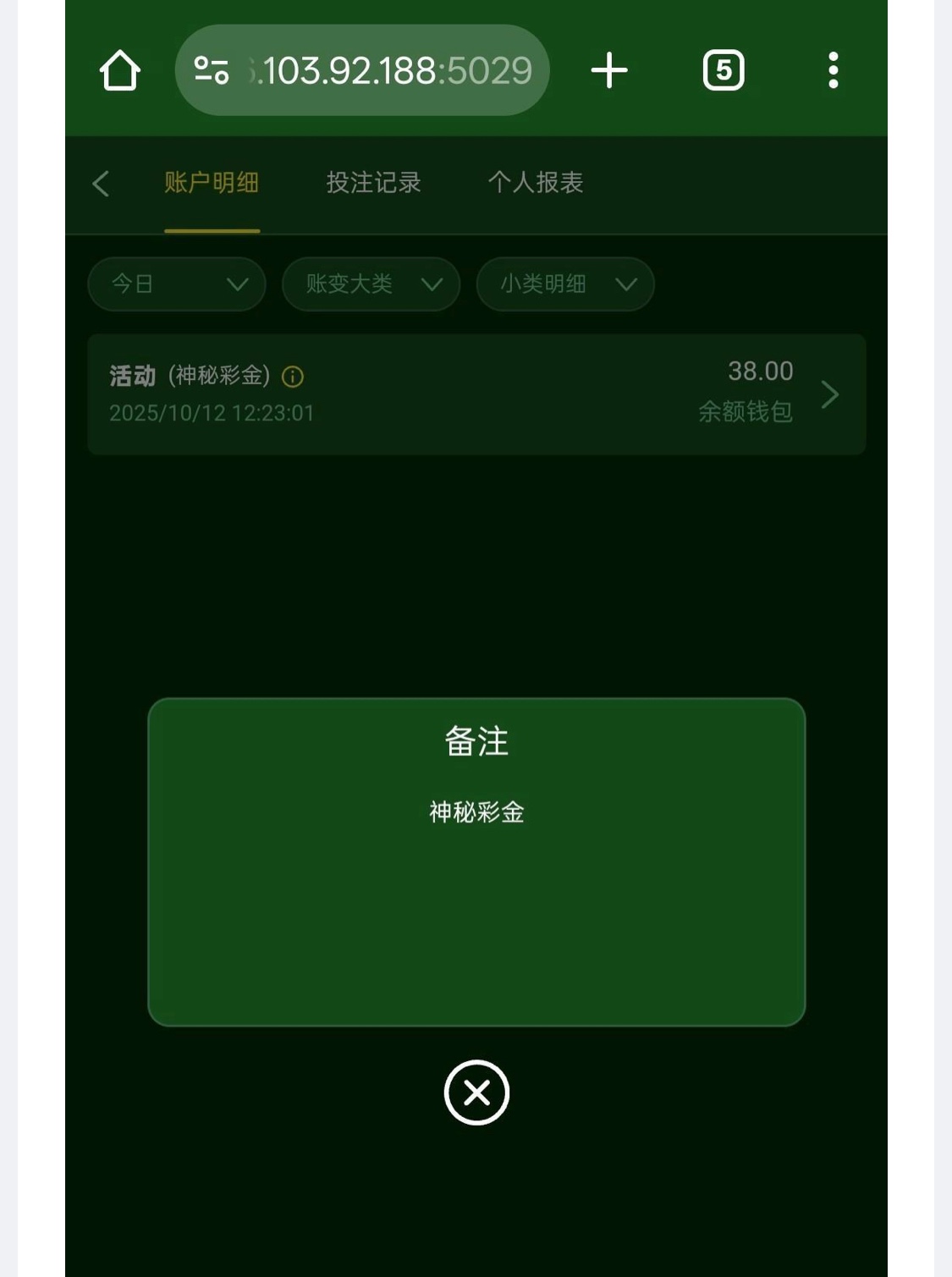
Task: Expand the 今日 date dropdown
Action: coord(177,284)
